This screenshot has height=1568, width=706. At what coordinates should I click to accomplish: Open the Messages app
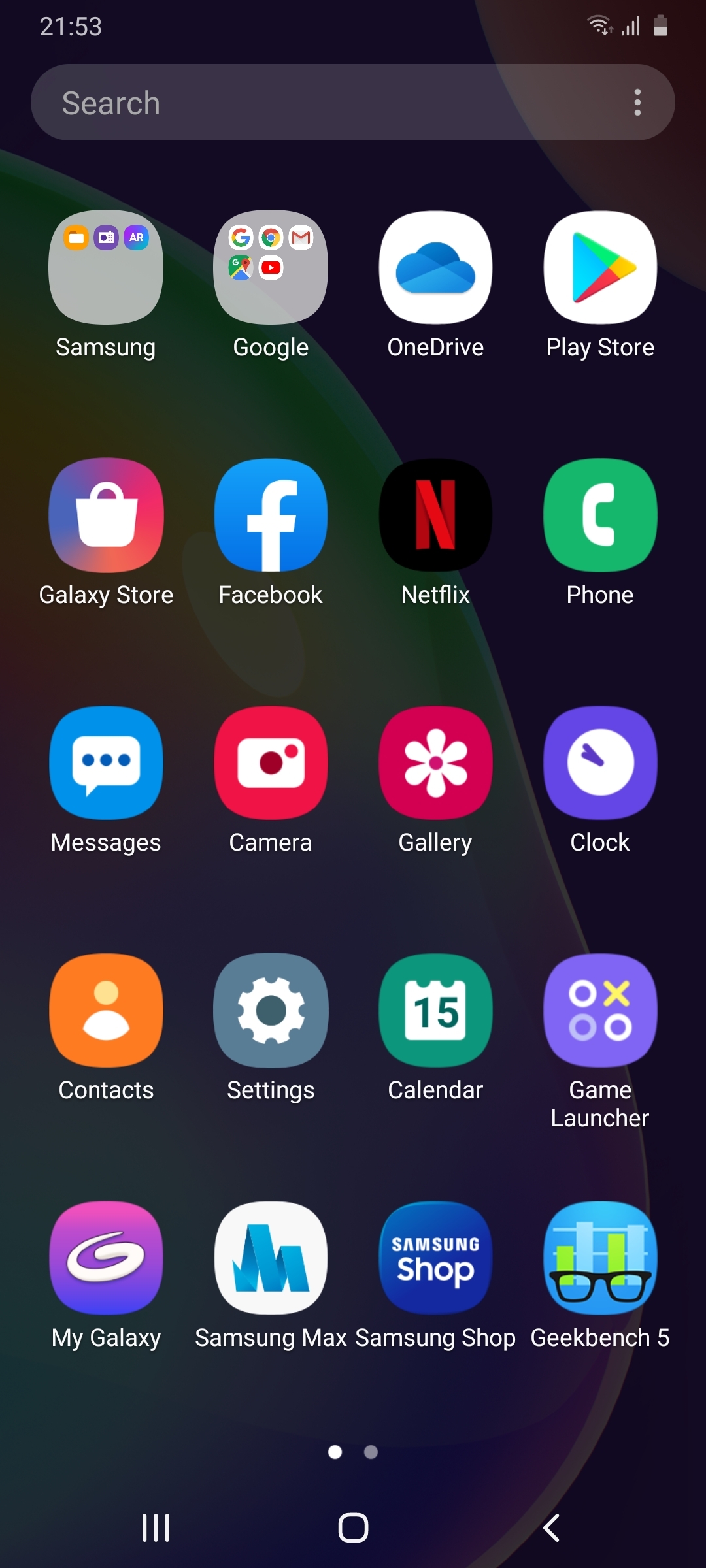(106, 762)
